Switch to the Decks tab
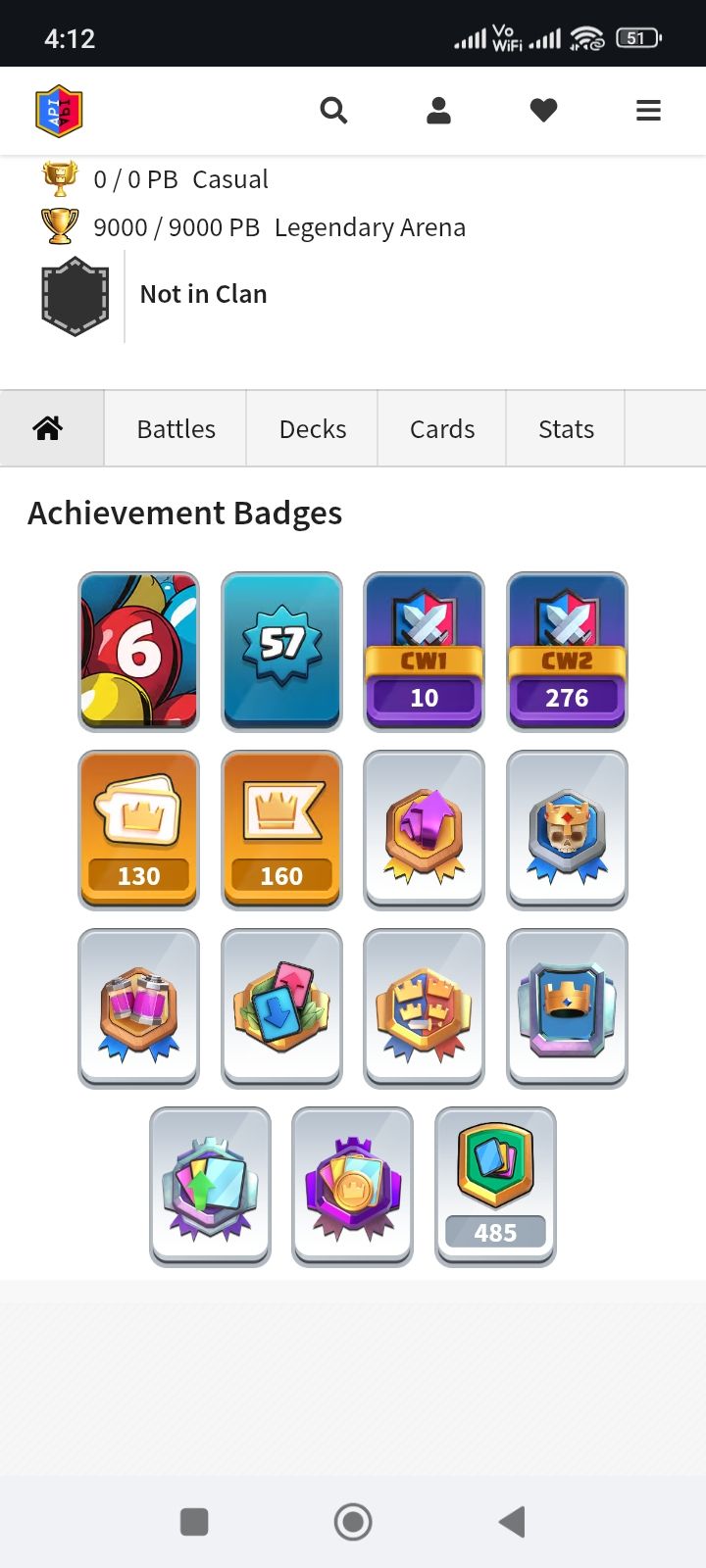Screen dimensions: 706x1568 pyautogui.click(x=312, y=429)
